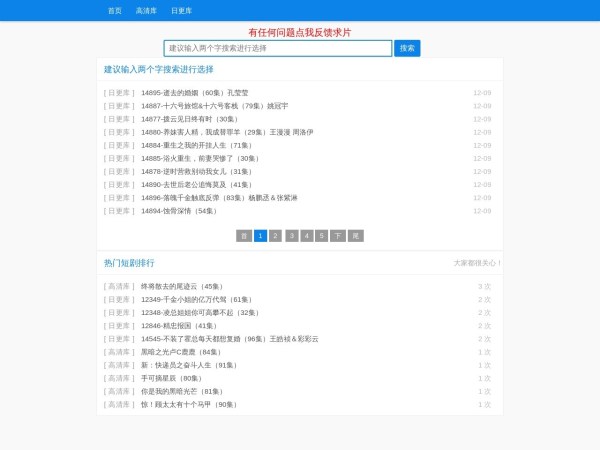This screenshot has width=600, height=450.
Task: Go to page 2 in pagination
Action: pyautogui.click(x=275, y=236)
